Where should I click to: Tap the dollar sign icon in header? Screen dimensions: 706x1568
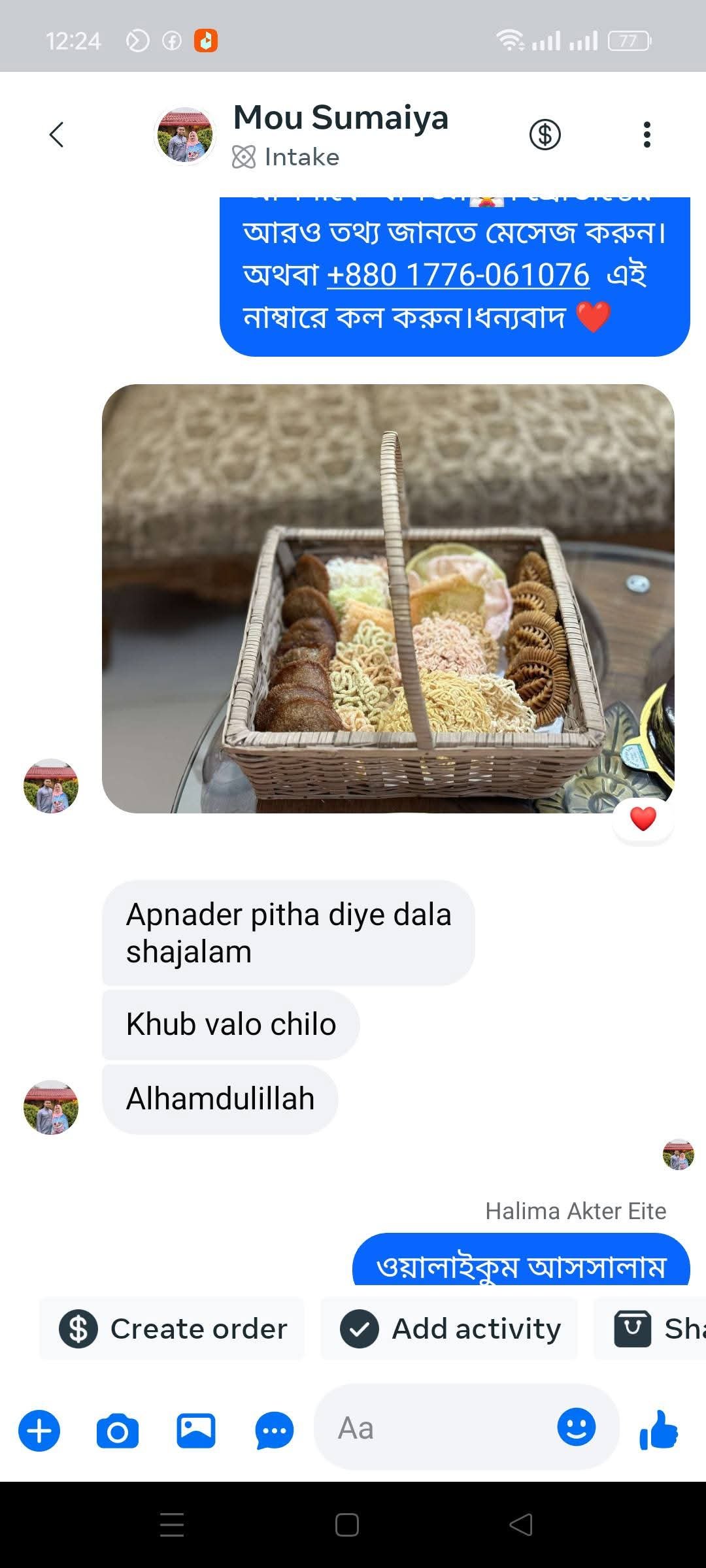[x=545, y=135]
